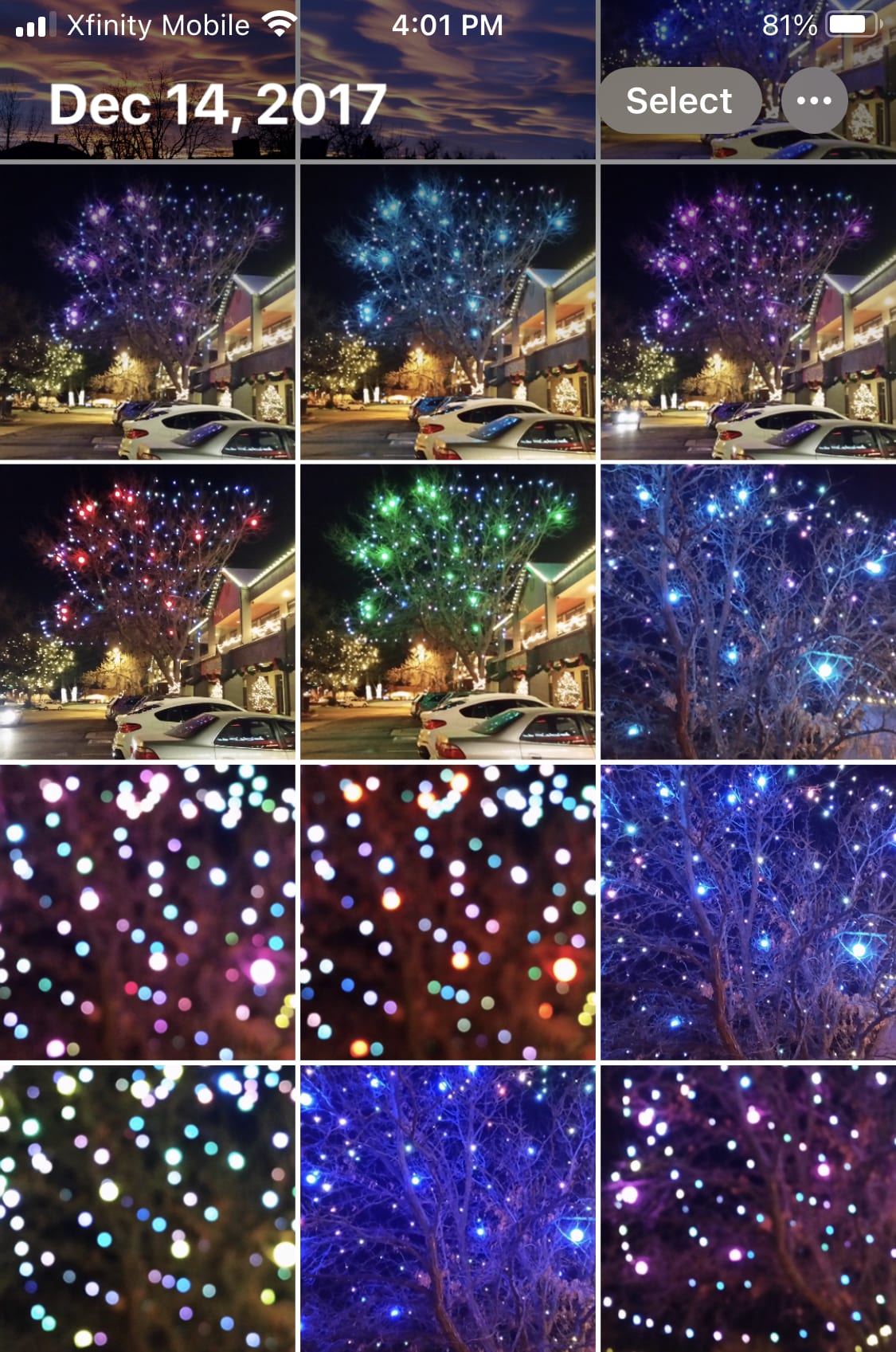Open the bottom-row photo of purple string lights
The image size is (896, 1352).
[748, 1209]
